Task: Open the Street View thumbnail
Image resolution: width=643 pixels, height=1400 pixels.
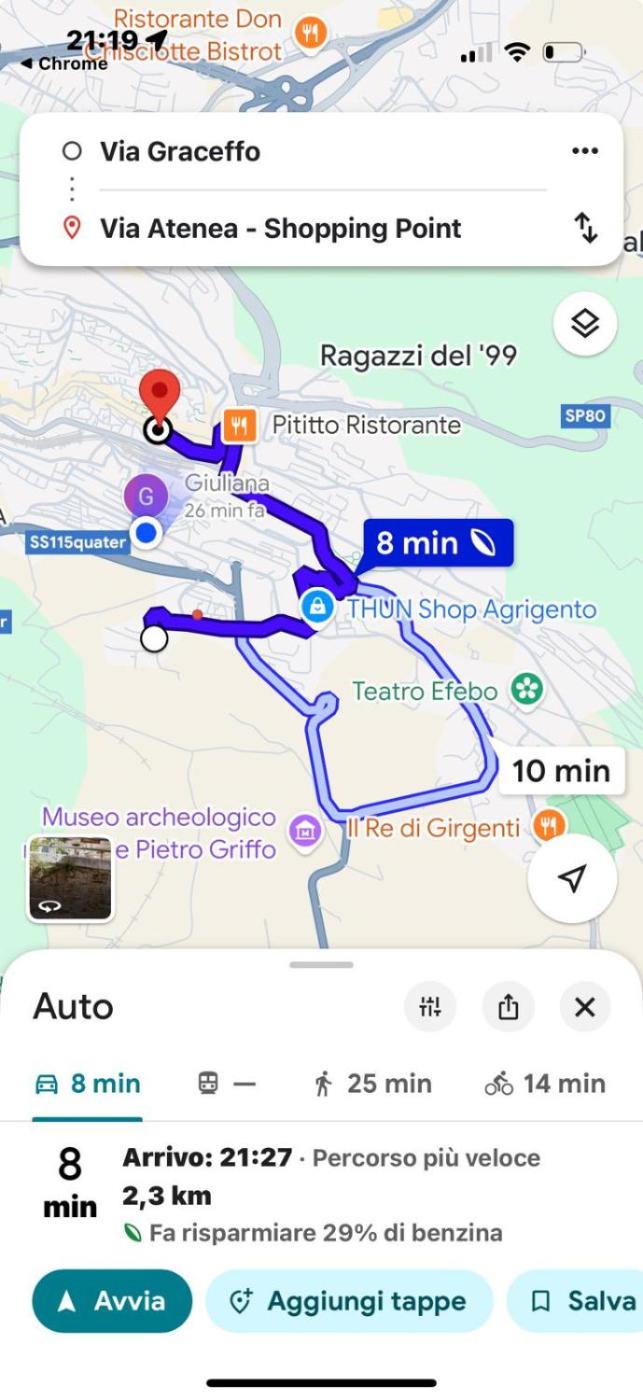Action: (x=70, y=878)
